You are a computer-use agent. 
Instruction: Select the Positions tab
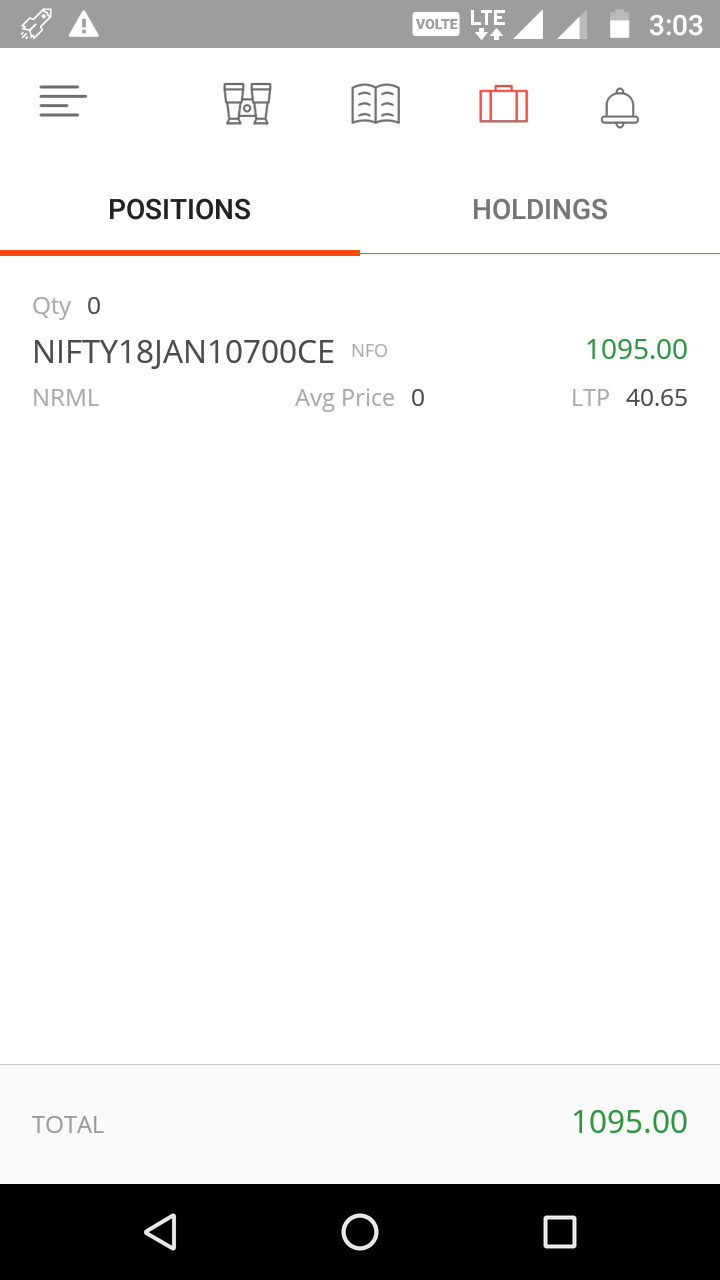pos(180,210)
